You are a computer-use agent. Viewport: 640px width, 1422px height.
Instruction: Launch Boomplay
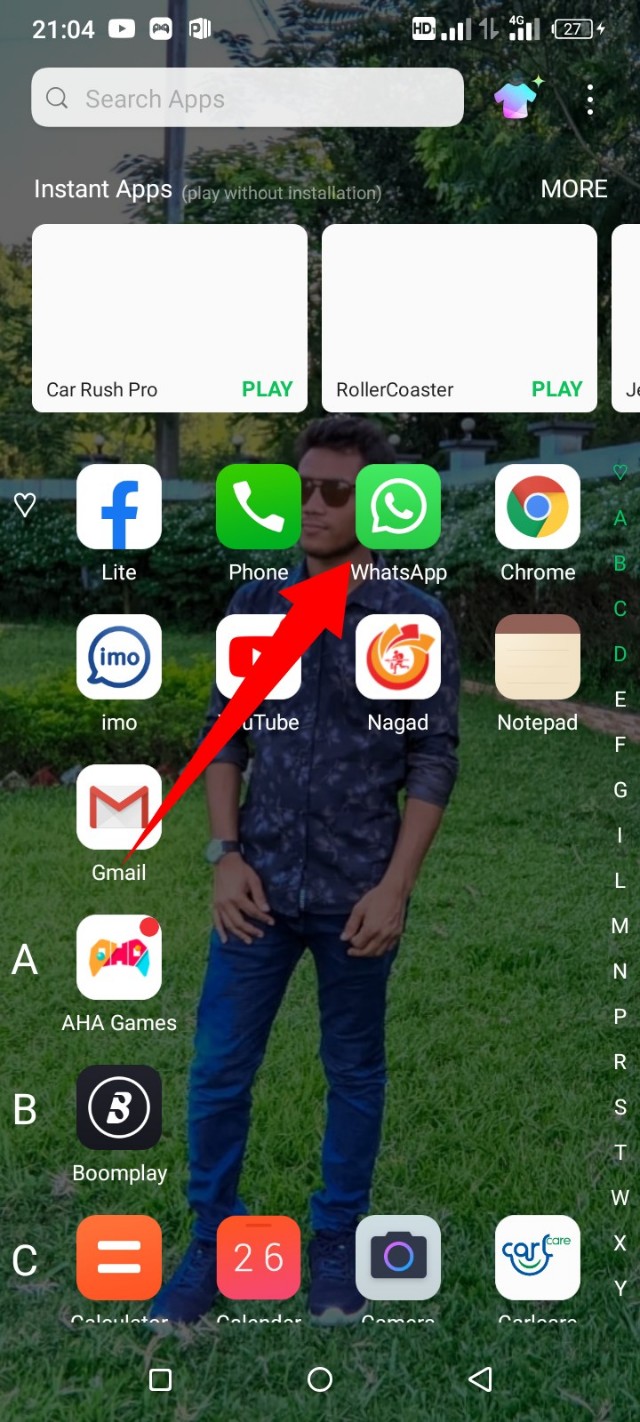119,1107
